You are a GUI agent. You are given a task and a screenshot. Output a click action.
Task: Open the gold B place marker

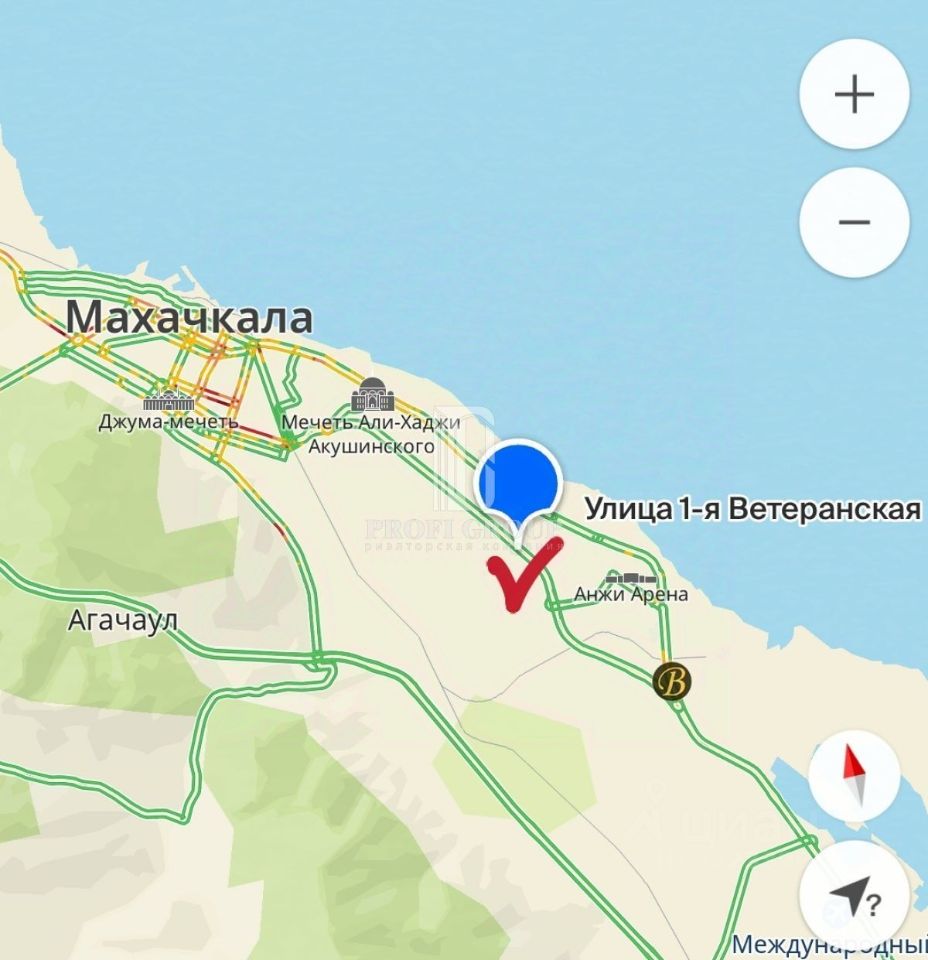[x=672, y=681]
